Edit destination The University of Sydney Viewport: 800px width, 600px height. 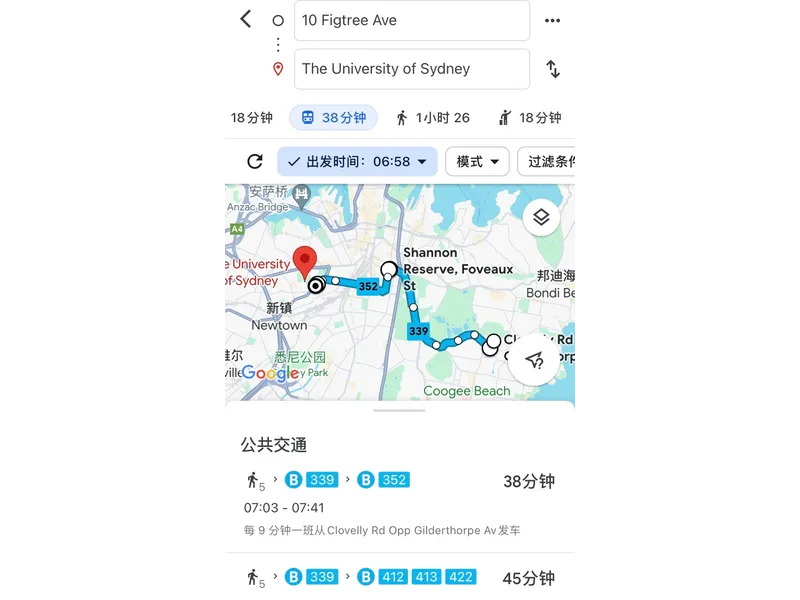click(x=411, y=69)
